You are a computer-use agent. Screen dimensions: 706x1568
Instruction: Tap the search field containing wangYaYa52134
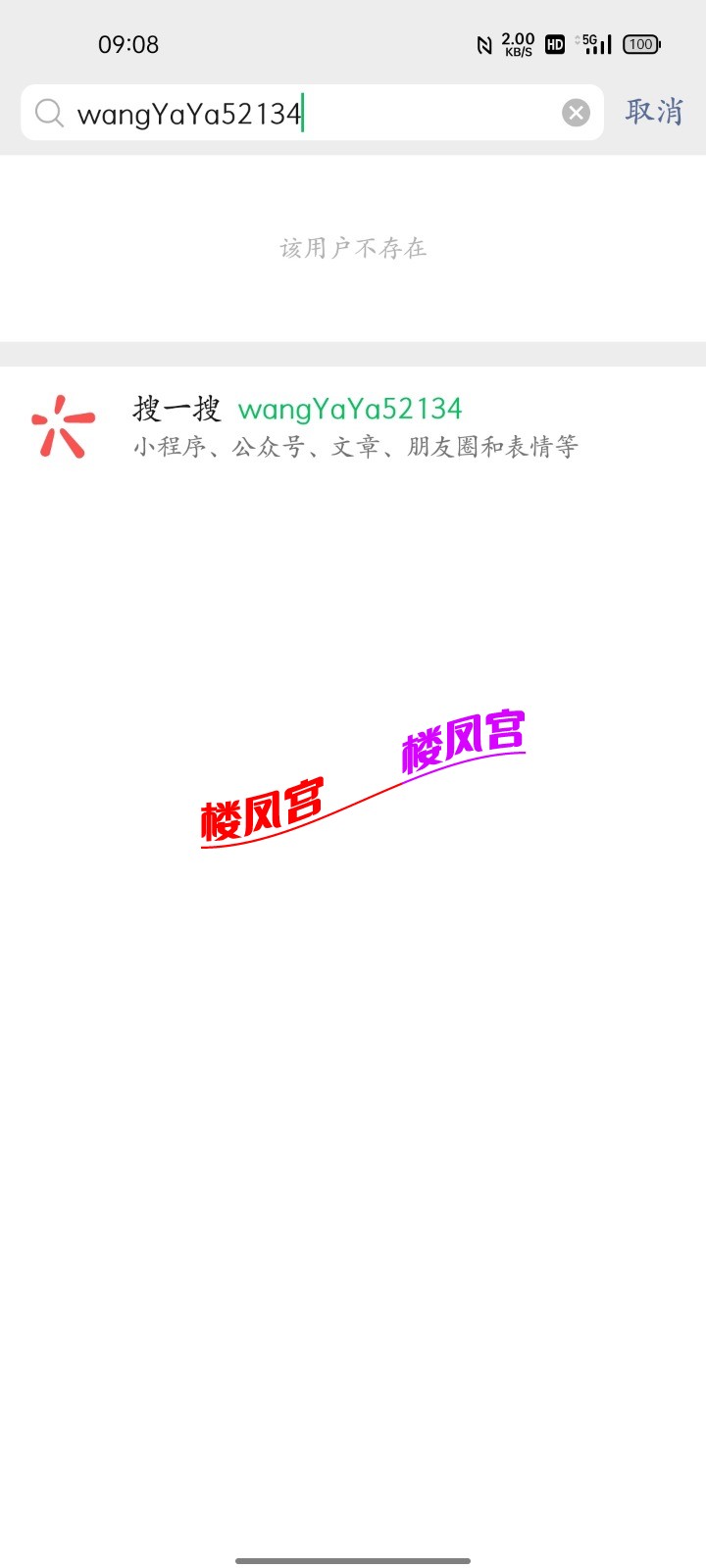pos(294,114)
